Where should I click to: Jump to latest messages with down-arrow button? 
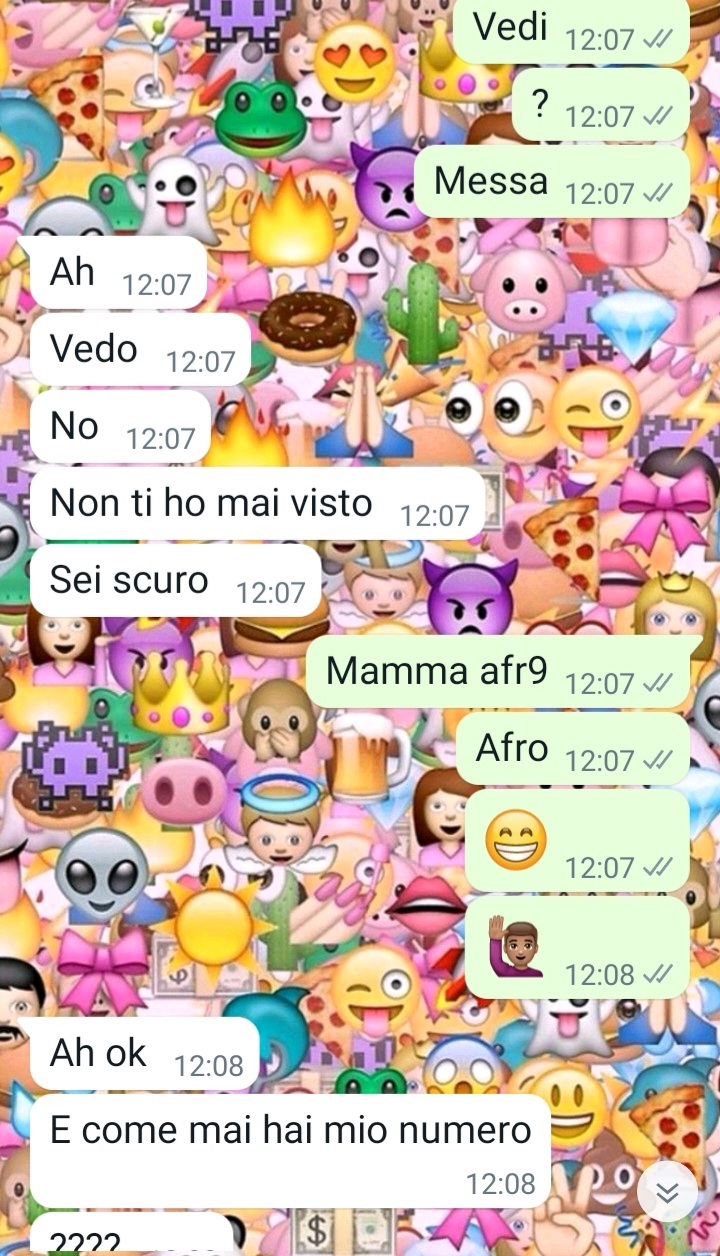667,1191
